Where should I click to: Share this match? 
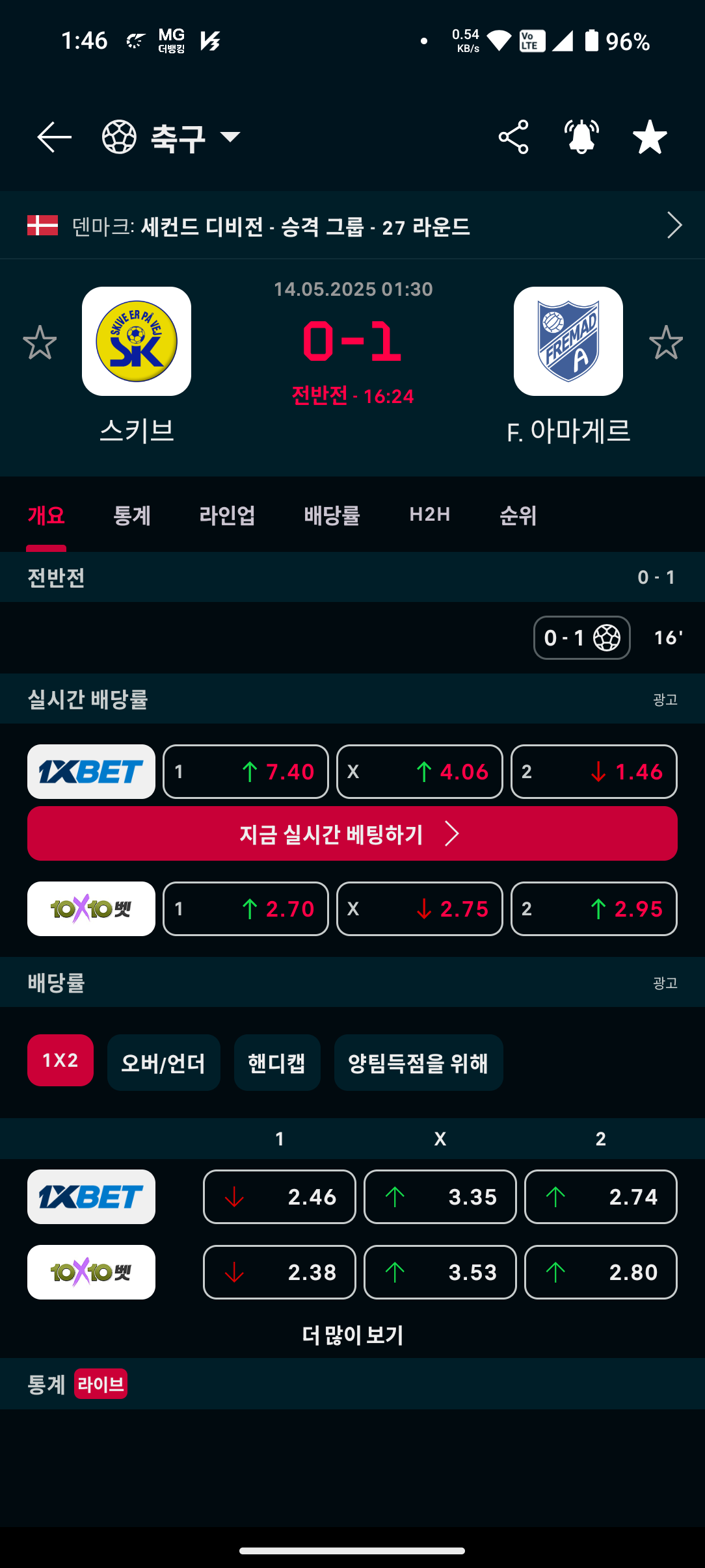[513, 137]
